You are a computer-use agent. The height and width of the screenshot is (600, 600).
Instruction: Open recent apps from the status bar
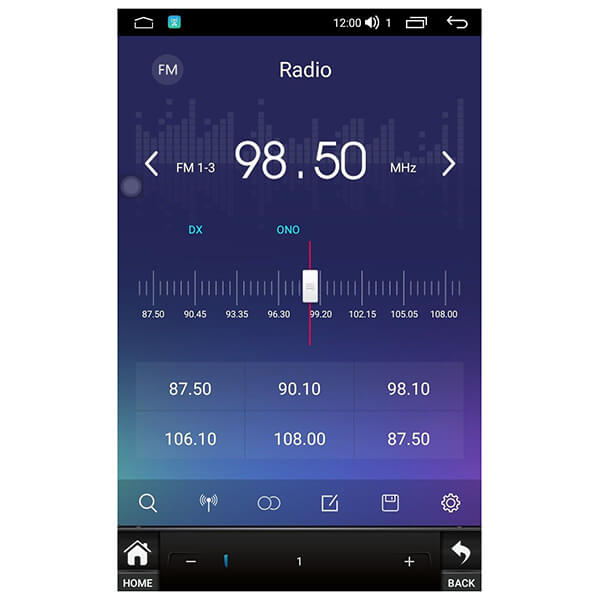pos(416,22)
